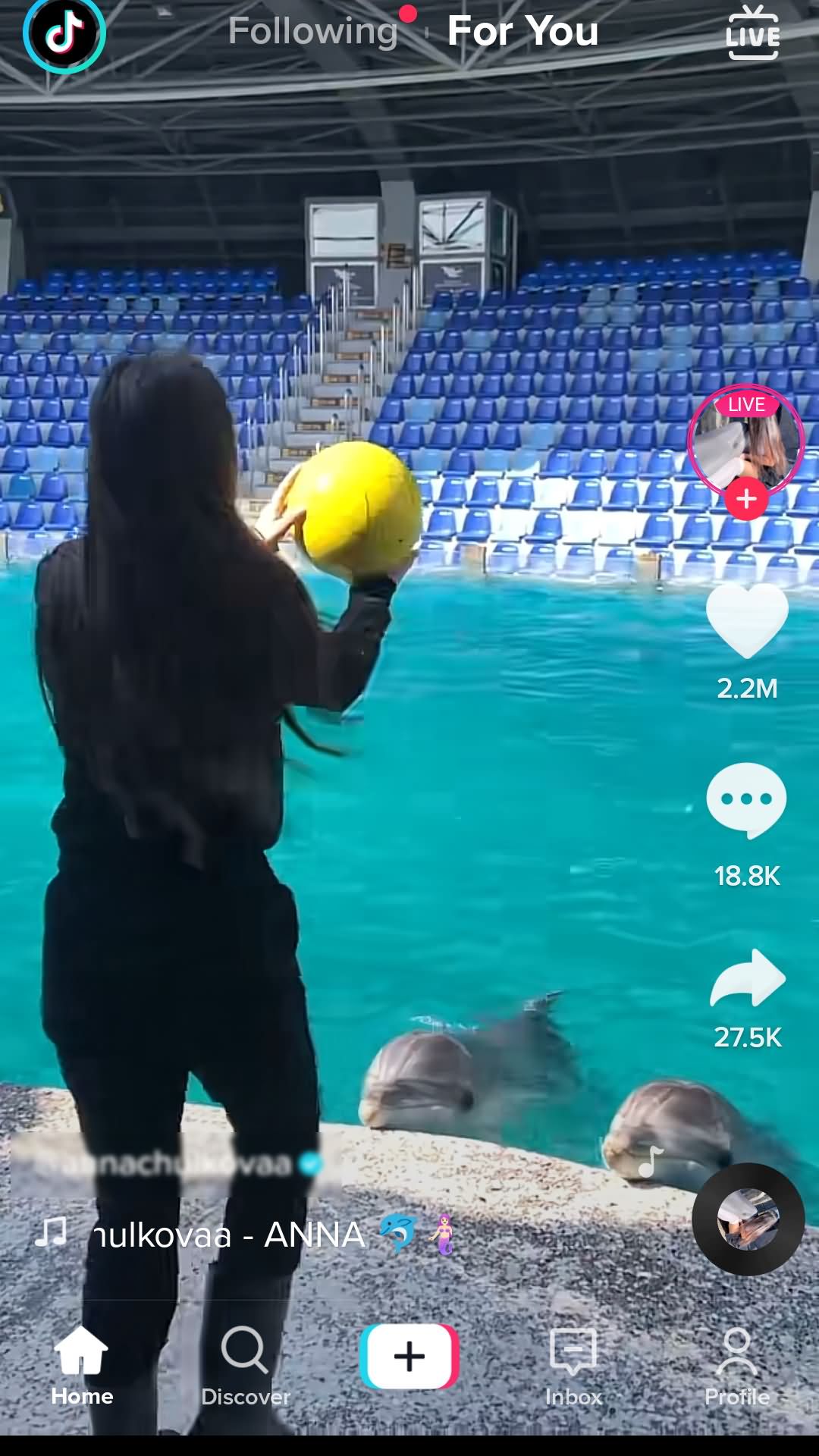
Task: Switch to the Profile tab
Action: (737, 1365)
